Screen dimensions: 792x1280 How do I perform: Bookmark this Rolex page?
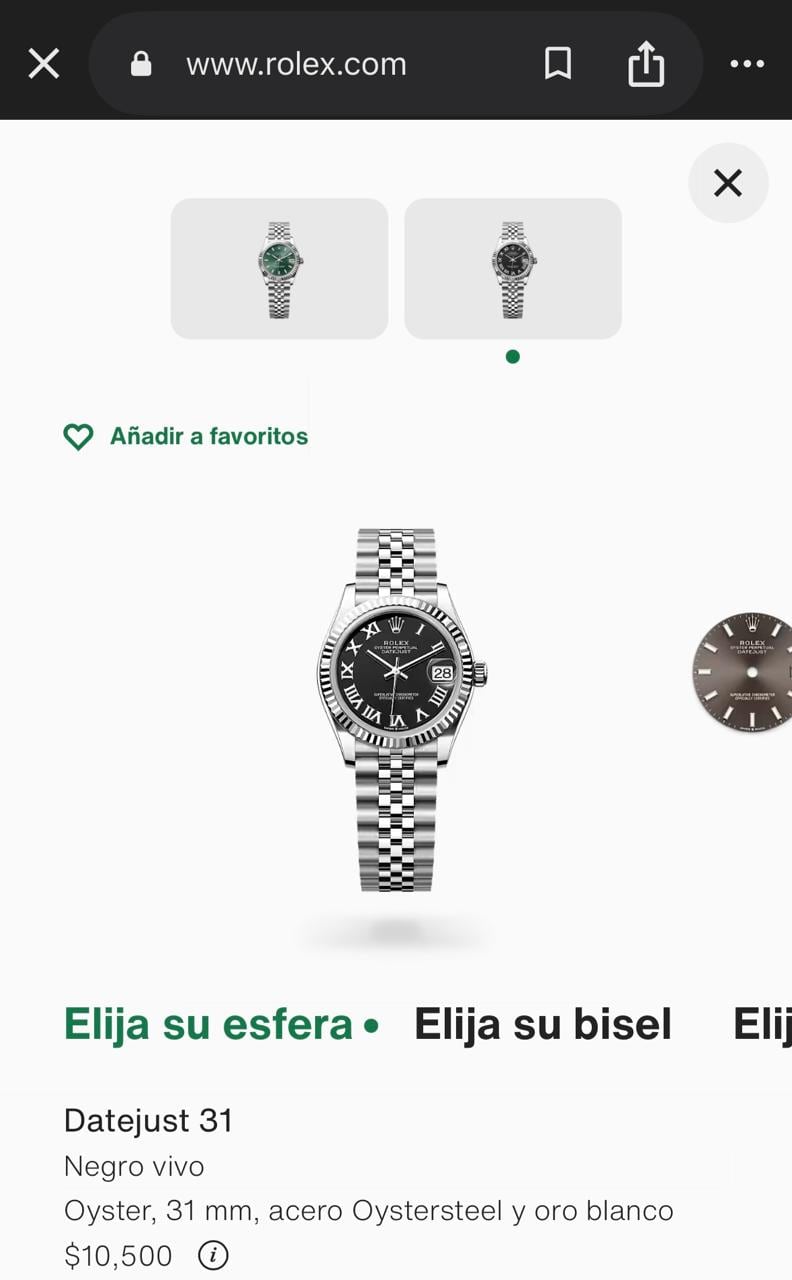[558, 65]
